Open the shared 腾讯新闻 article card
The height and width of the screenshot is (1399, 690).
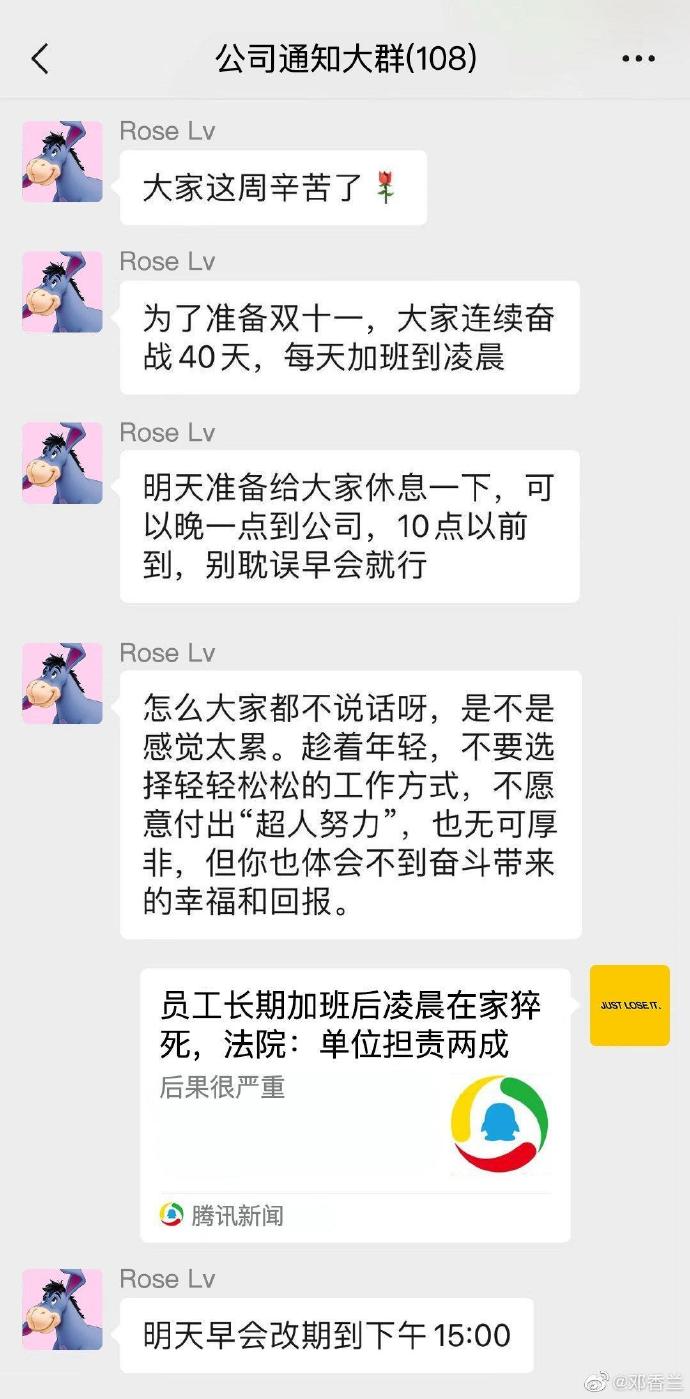[x=355, y=1104]
